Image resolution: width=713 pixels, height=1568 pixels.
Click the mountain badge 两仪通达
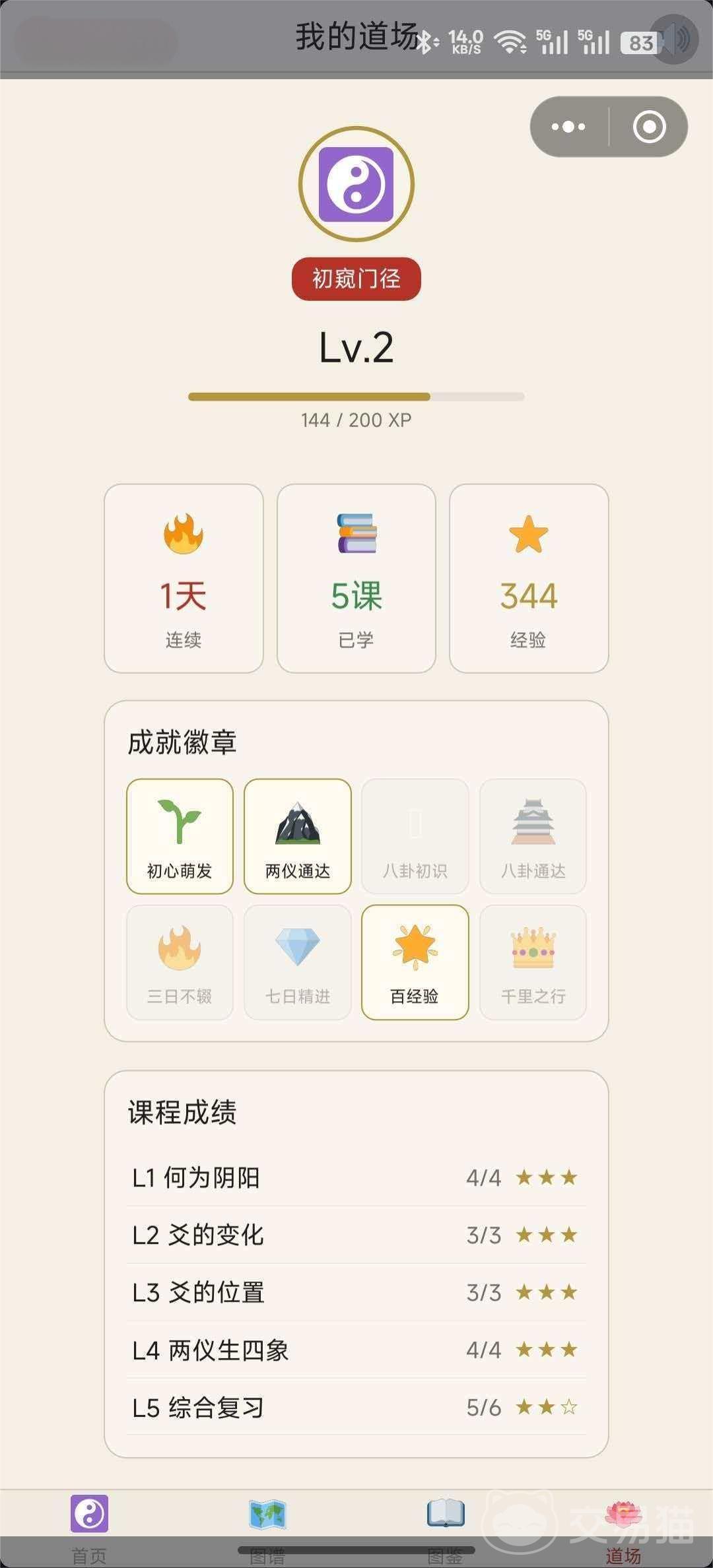297,835
